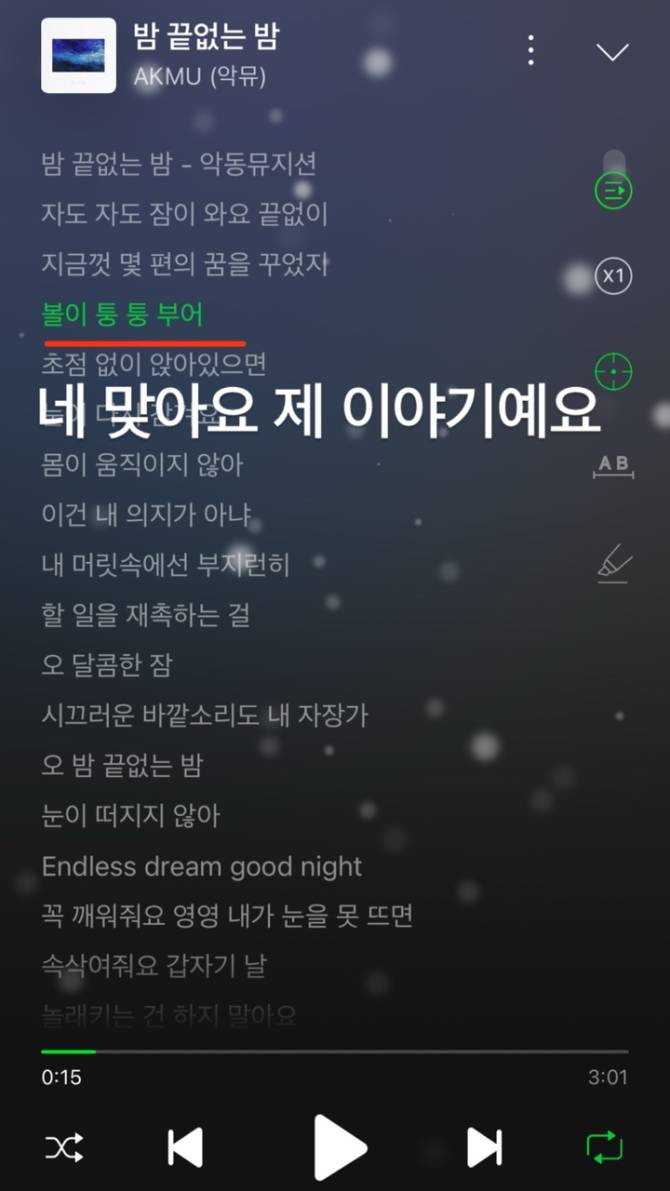This screenshot has width=670, height=1191.
Task: Open the overflow menu with three dots
Action: [x=531, y=50]
